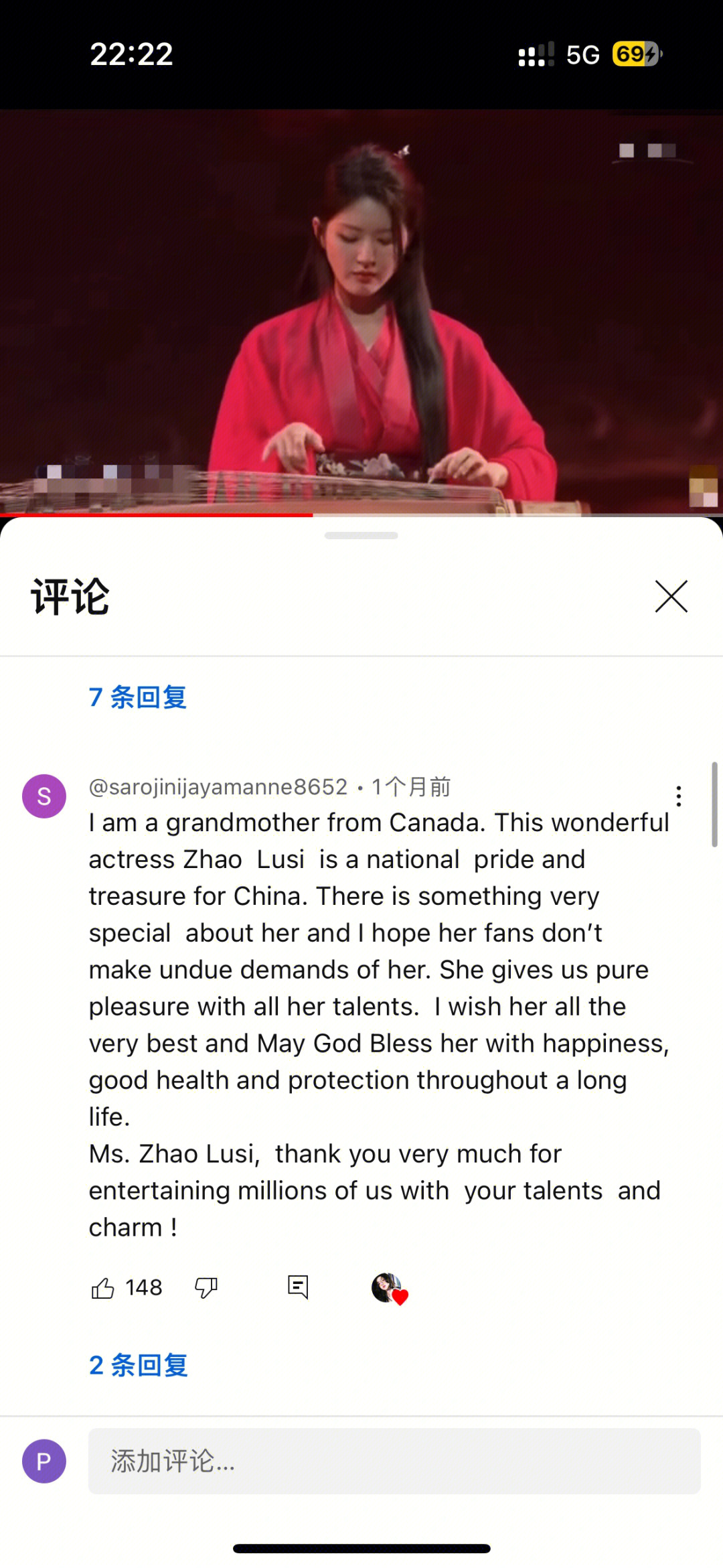Expand the 7 条回复 replies

tap(138, 697)
